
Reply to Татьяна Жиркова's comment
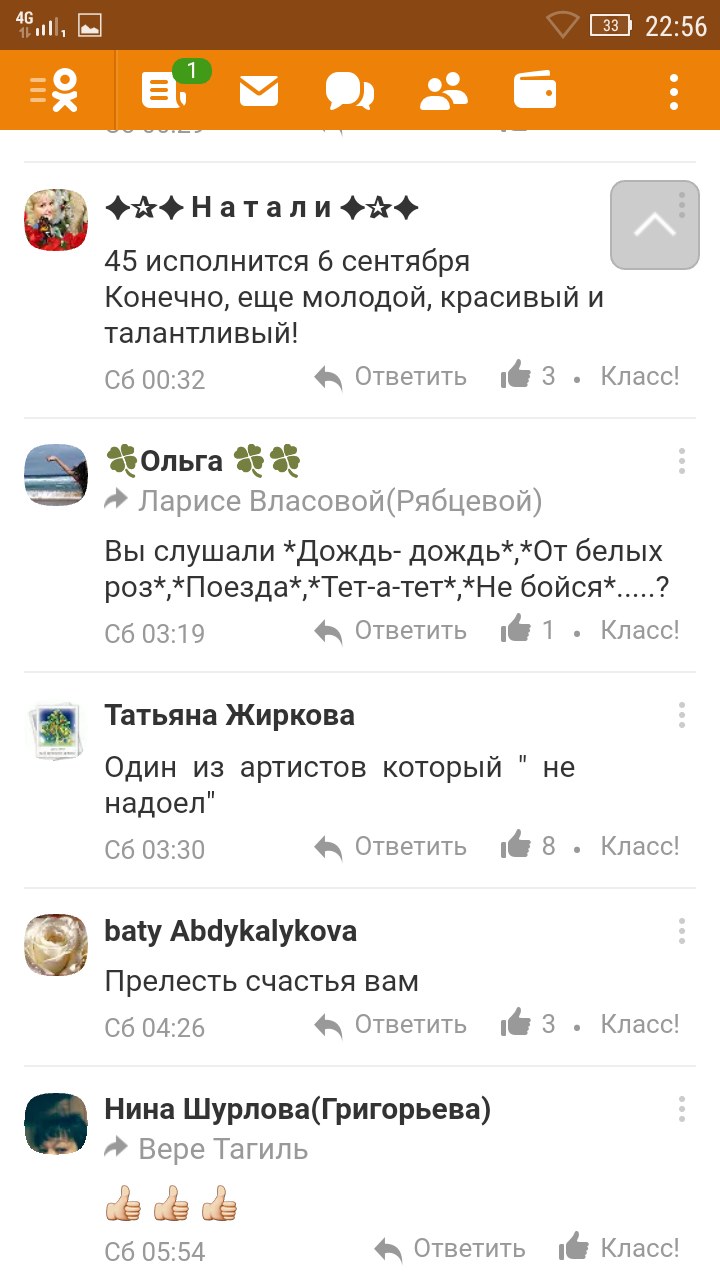(391, 846)
